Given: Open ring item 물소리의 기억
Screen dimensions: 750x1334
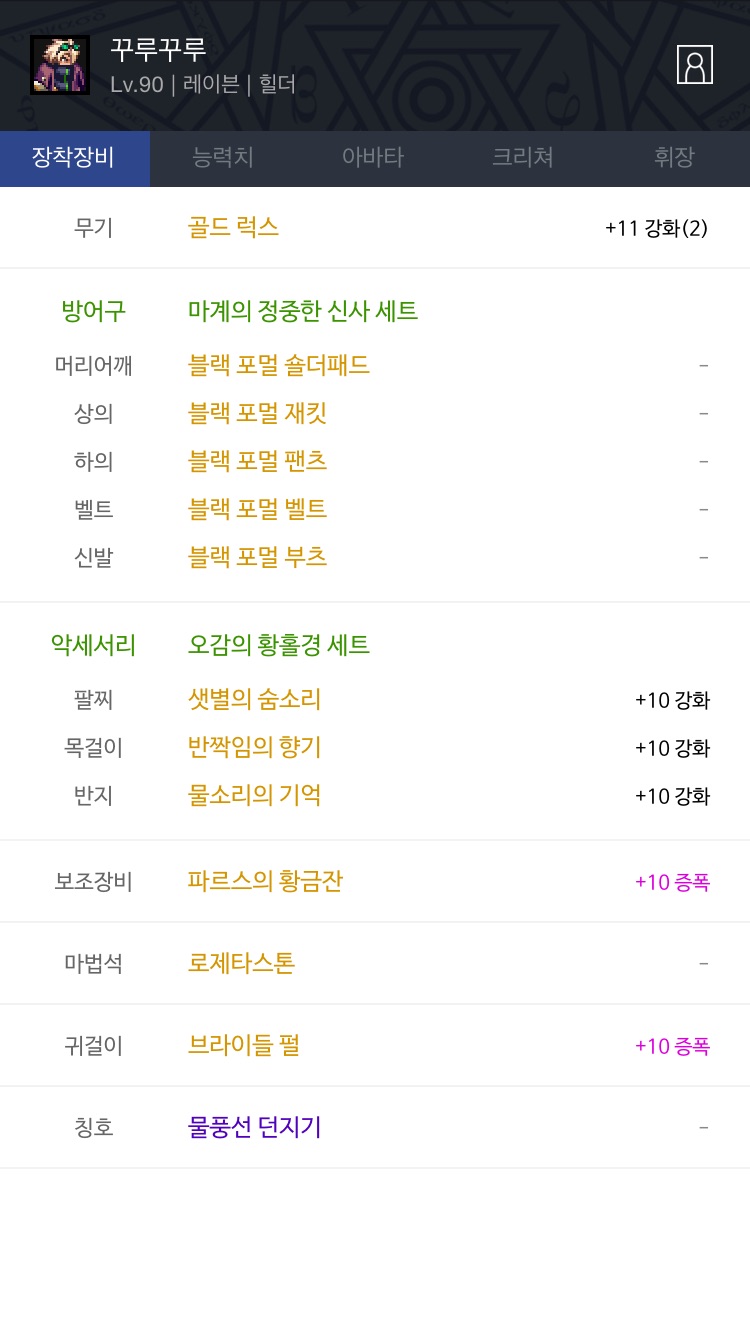Looking at the screenshot, I should [255, 795].
